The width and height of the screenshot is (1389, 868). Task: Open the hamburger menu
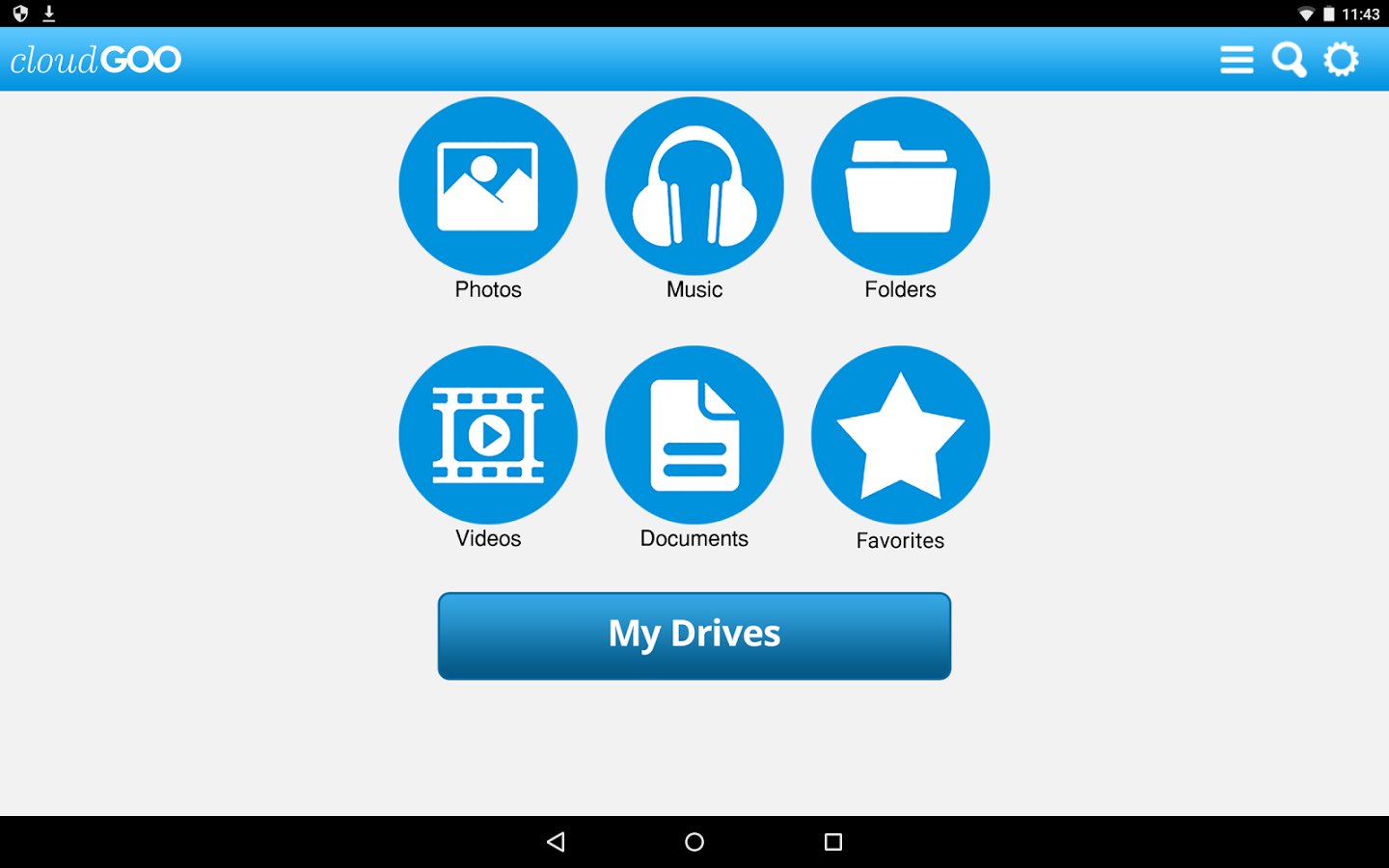(1236, 60)
